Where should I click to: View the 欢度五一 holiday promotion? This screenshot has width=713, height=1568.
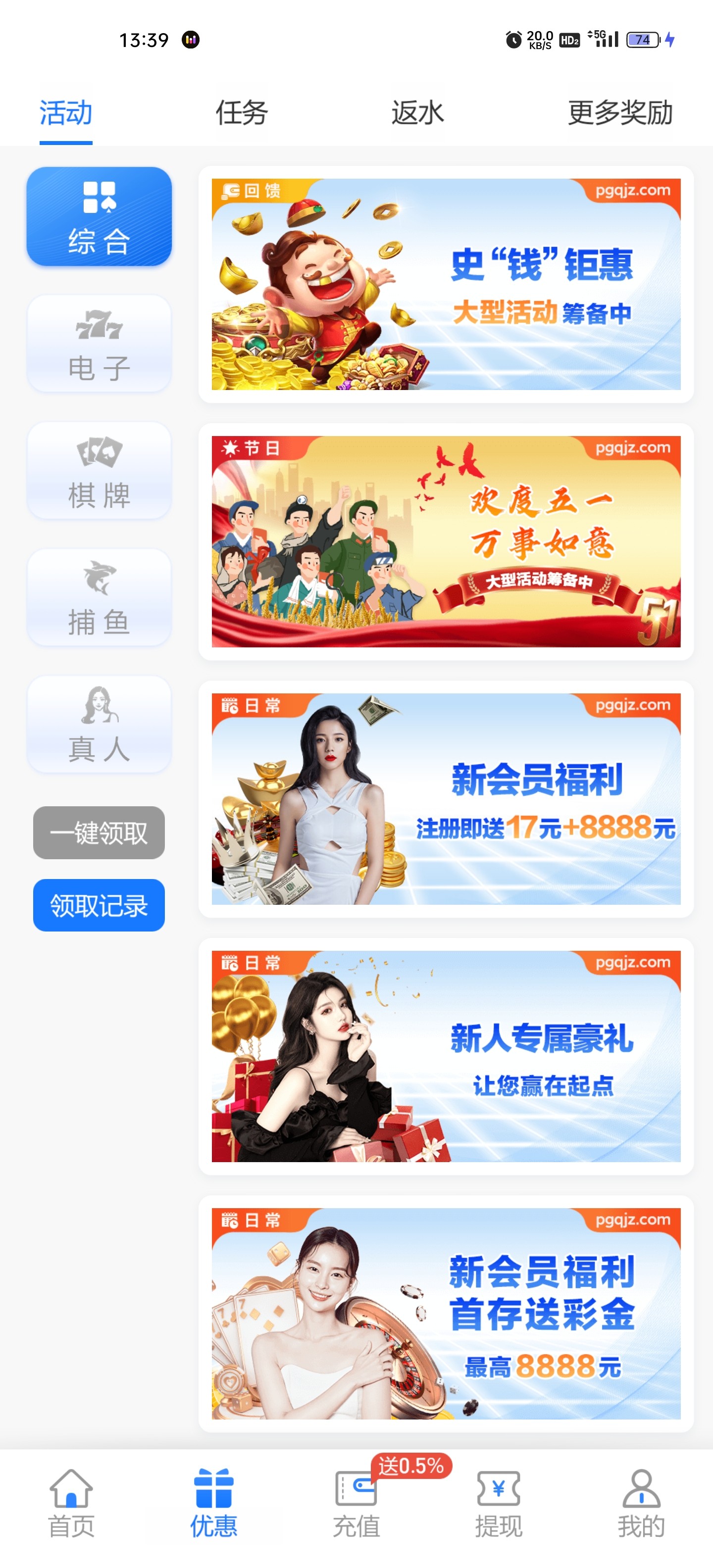pyautogui.click(x=446, y=542)
